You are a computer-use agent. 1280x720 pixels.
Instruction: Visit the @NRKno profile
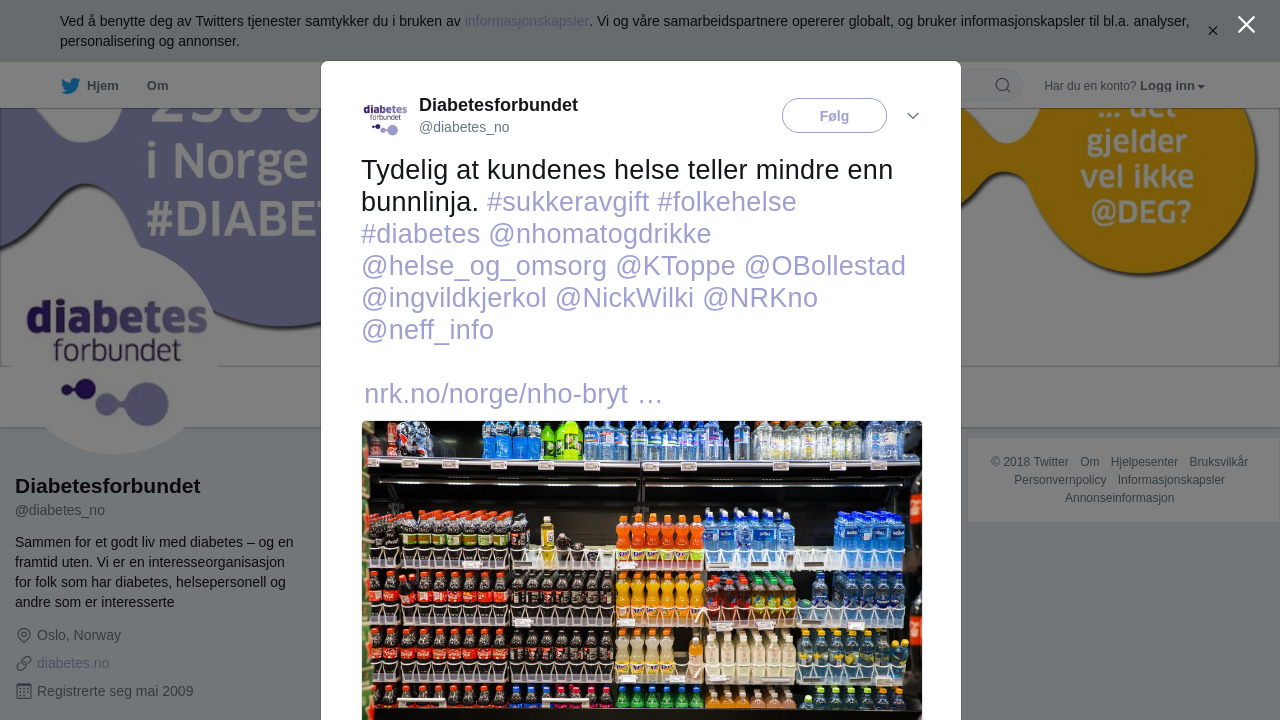(759, 298)
